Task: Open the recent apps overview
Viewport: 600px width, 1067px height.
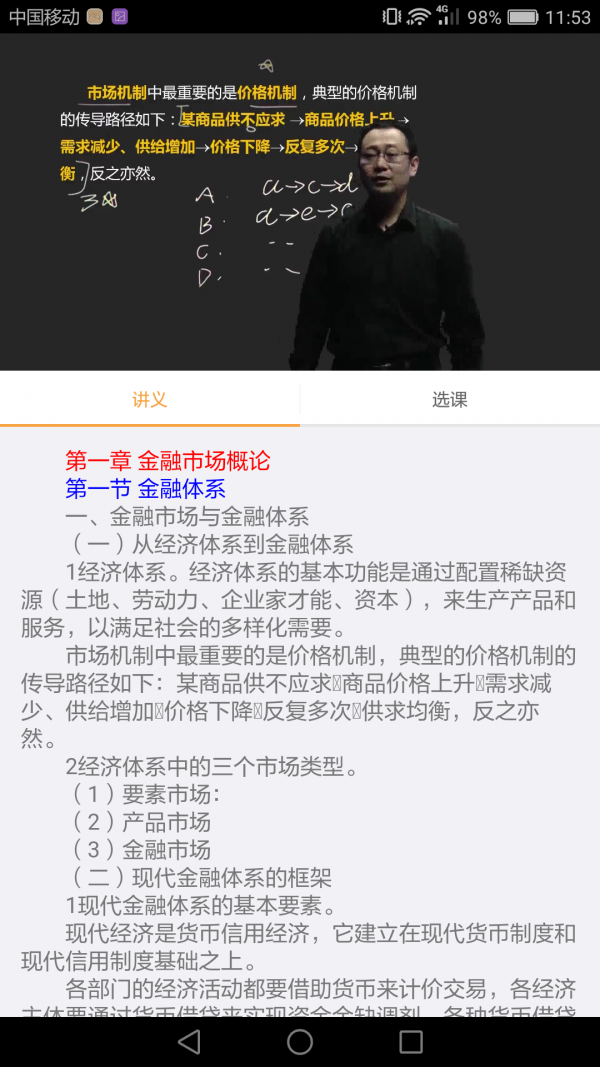Action: point(411,1041)
